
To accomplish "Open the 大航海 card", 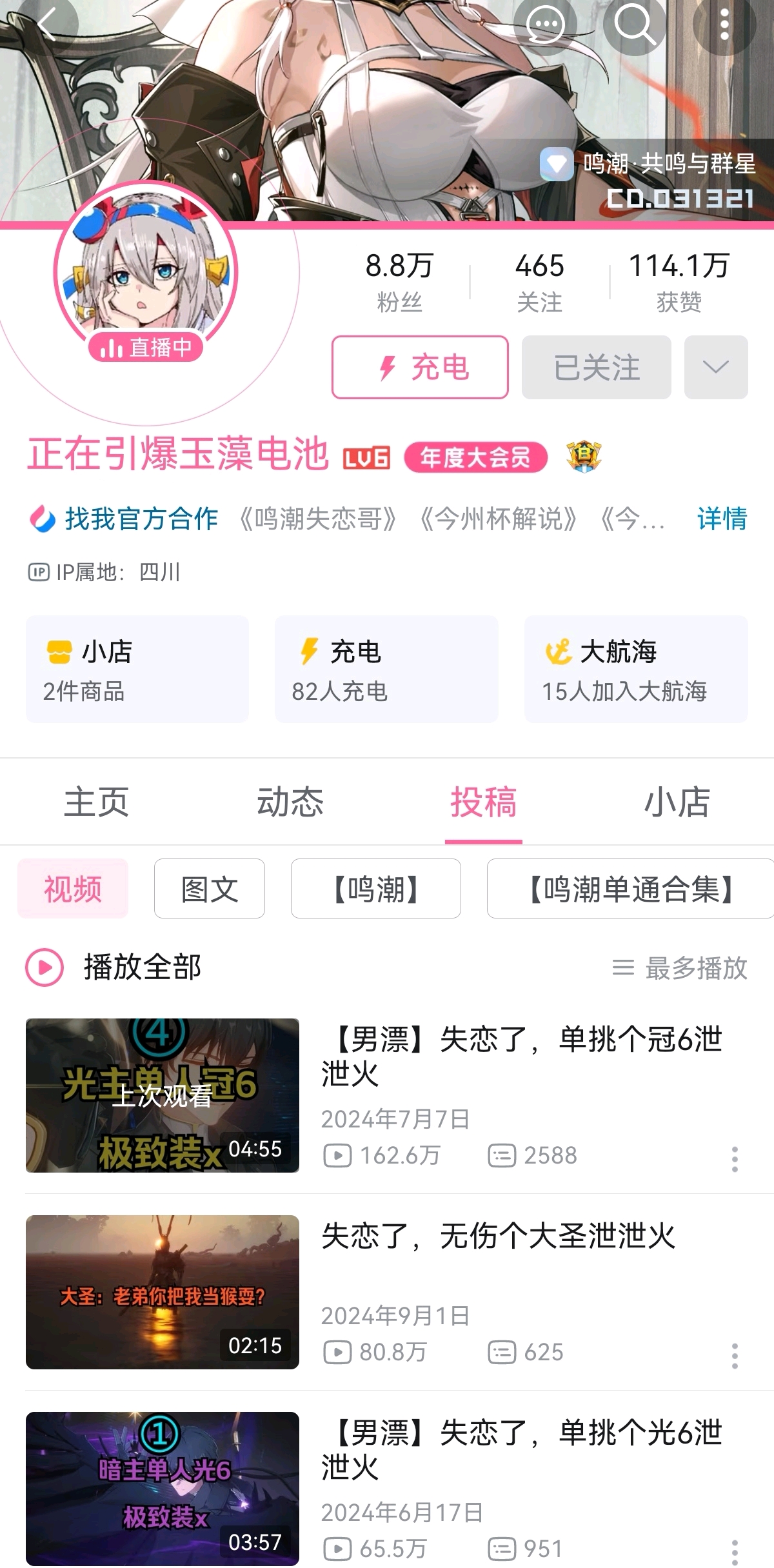I will pos(635,669).
